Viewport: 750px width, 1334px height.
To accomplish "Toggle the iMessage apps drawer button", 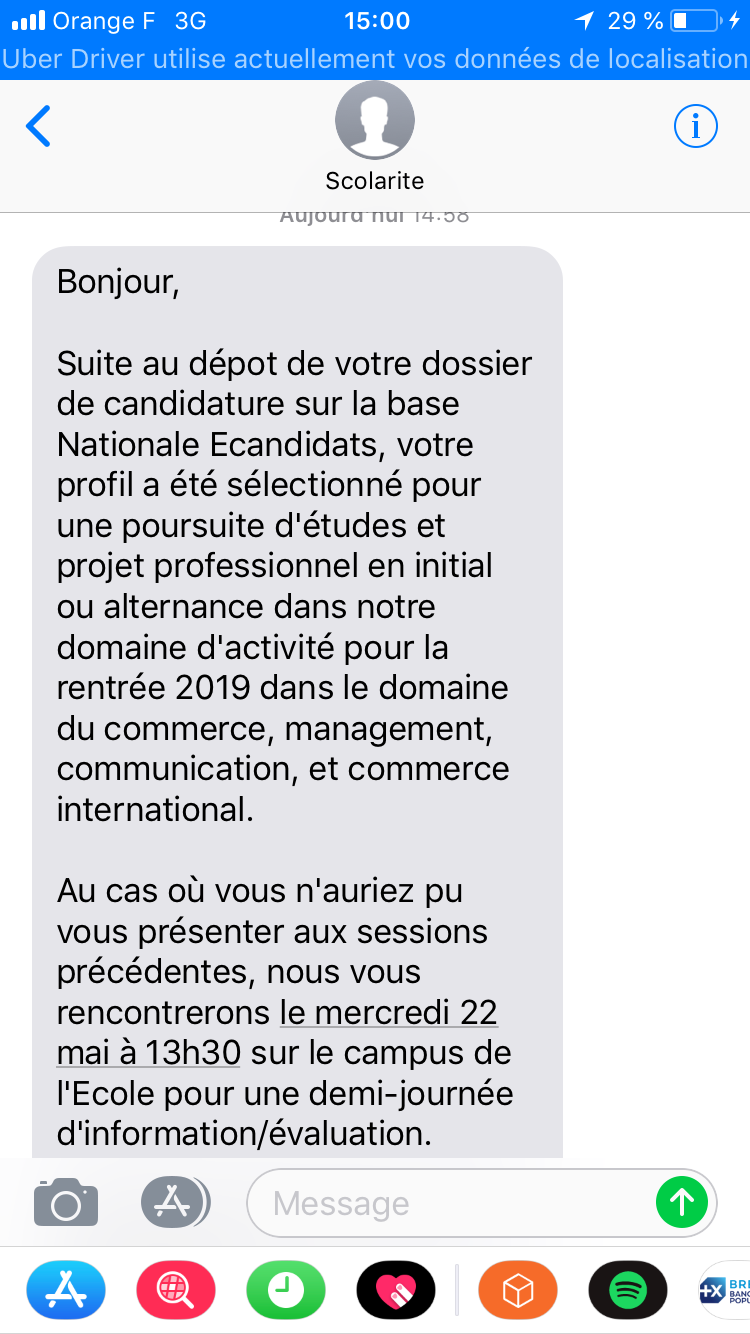I will pyautogui.click(x=175, y=1202).
